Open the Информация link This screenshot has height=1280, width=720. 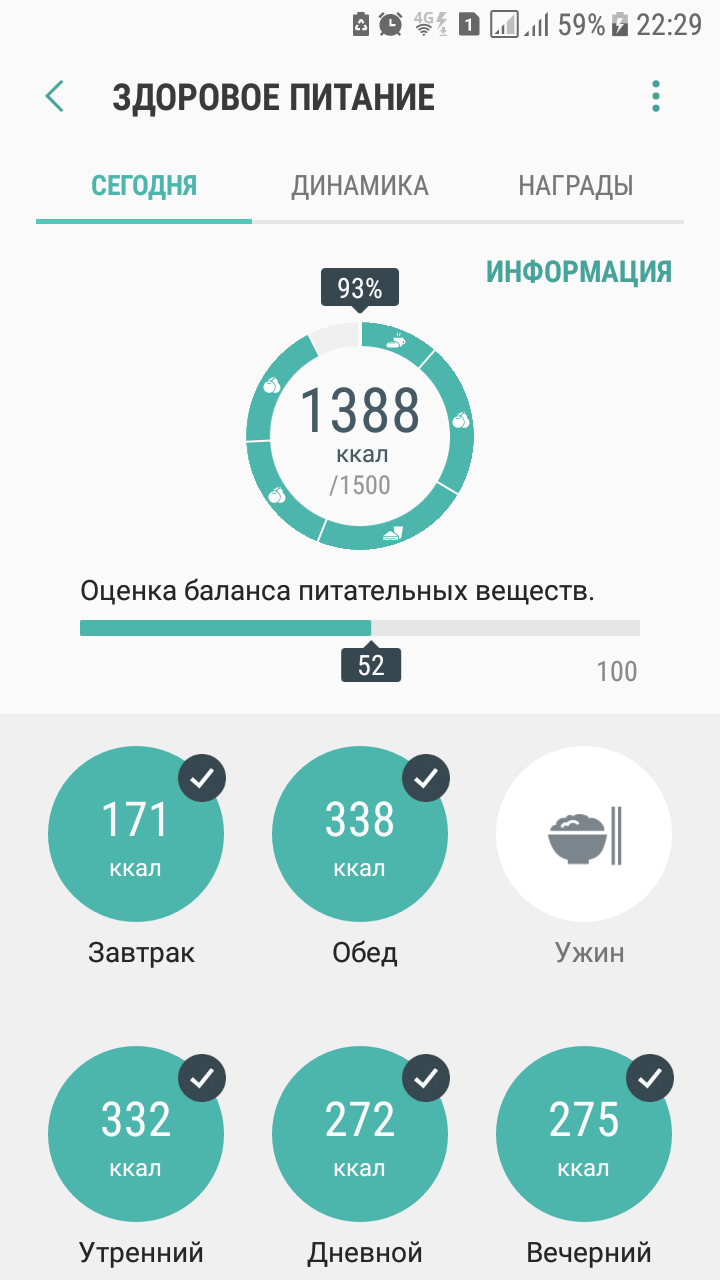[578, 272]
